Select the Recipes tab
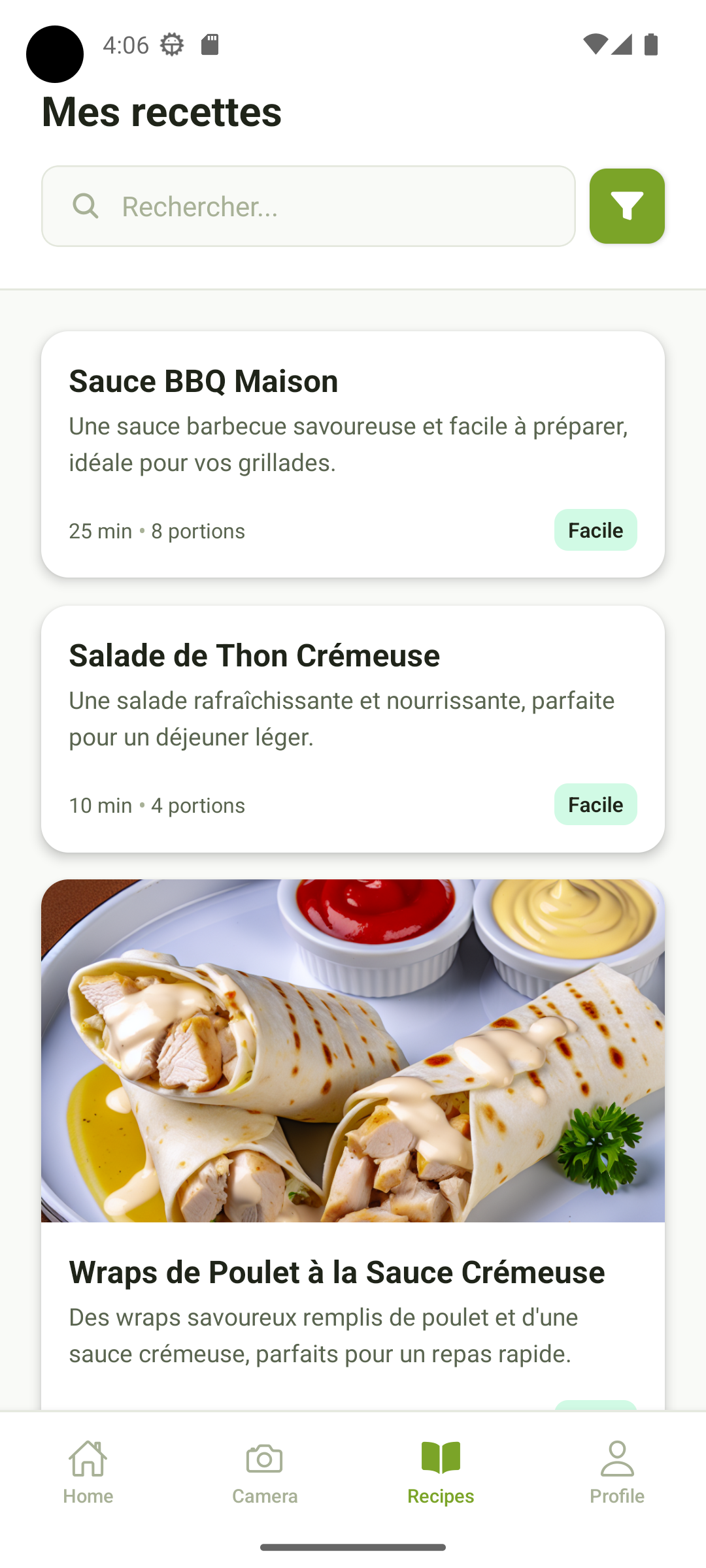 click(441, 1473)
